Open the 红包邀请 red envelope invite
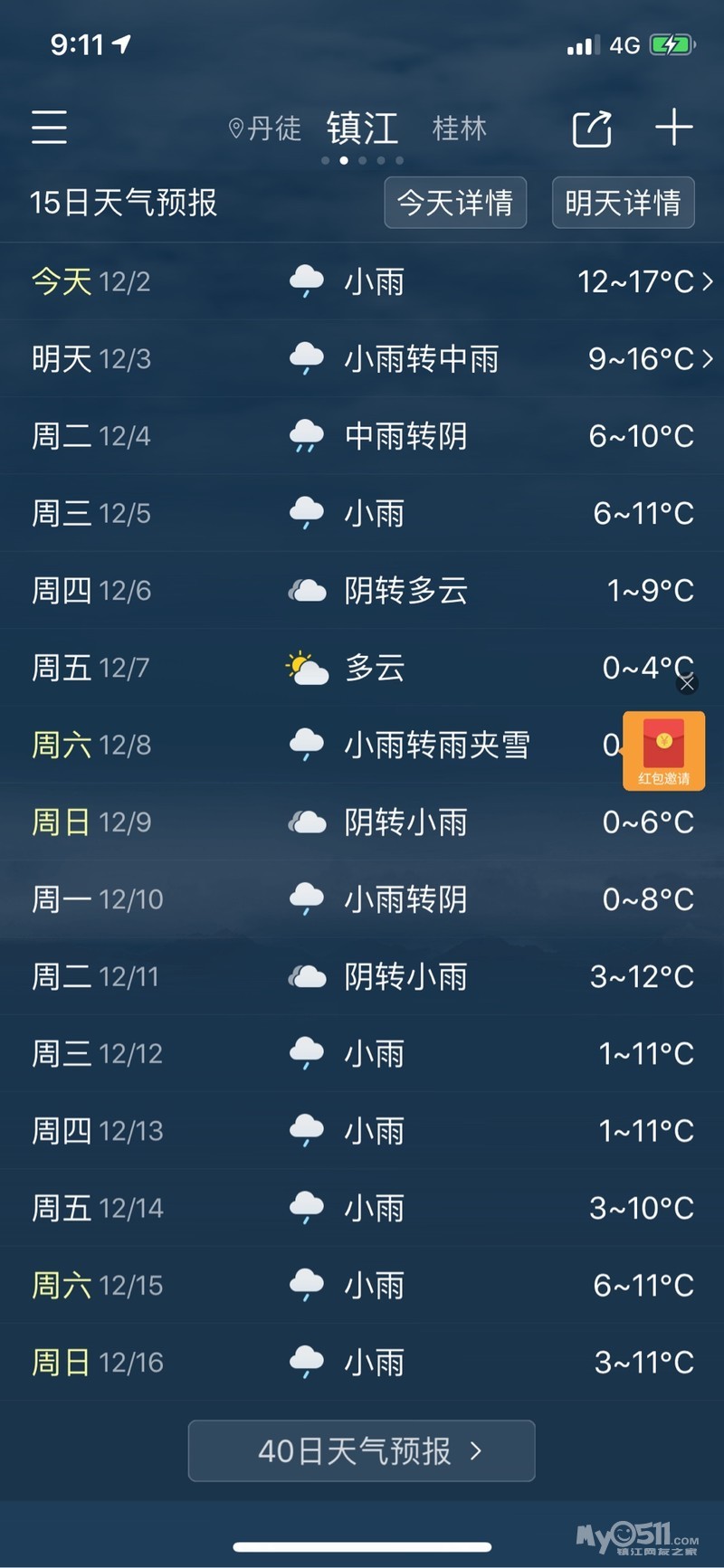 tap(663, 751)
